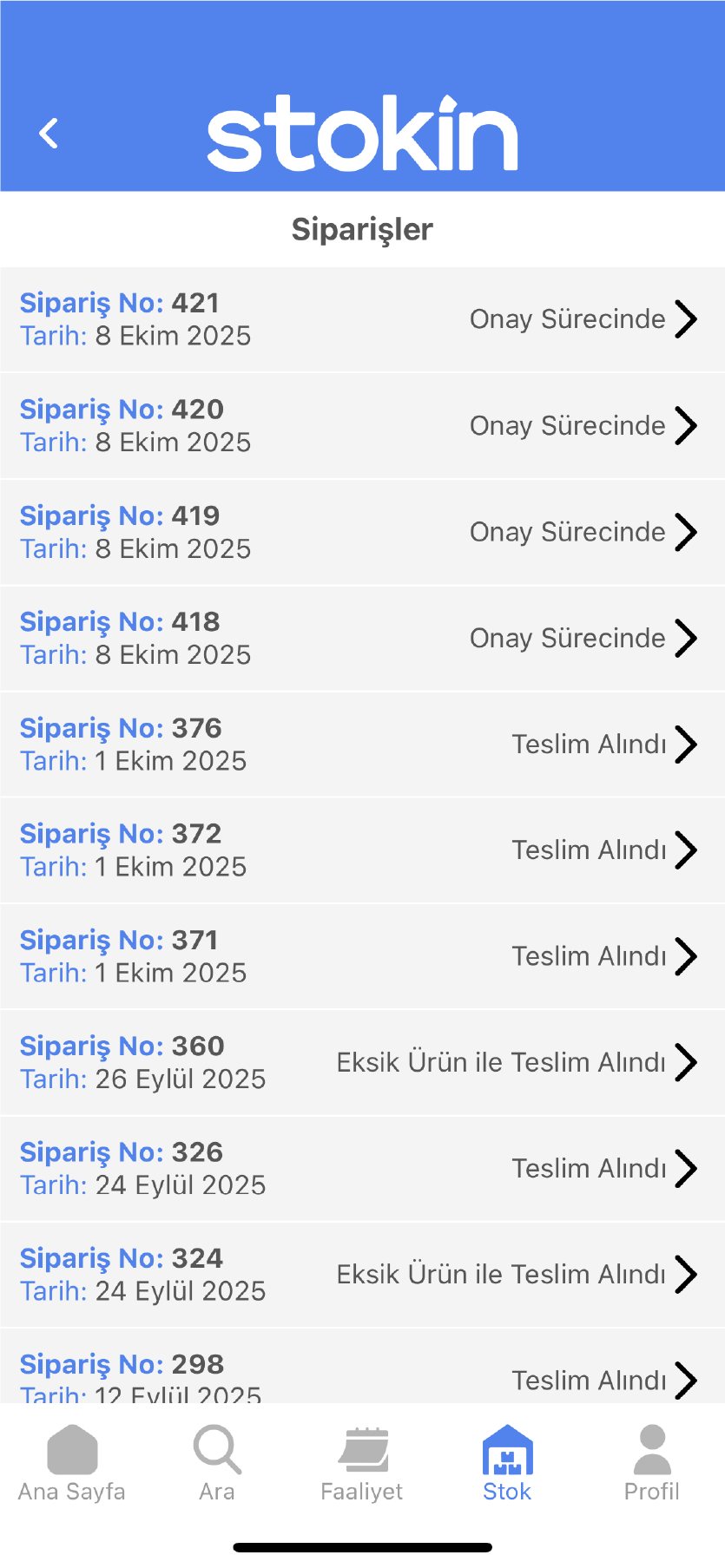
Task: Open delivered order 372
Action: (362, 850)
